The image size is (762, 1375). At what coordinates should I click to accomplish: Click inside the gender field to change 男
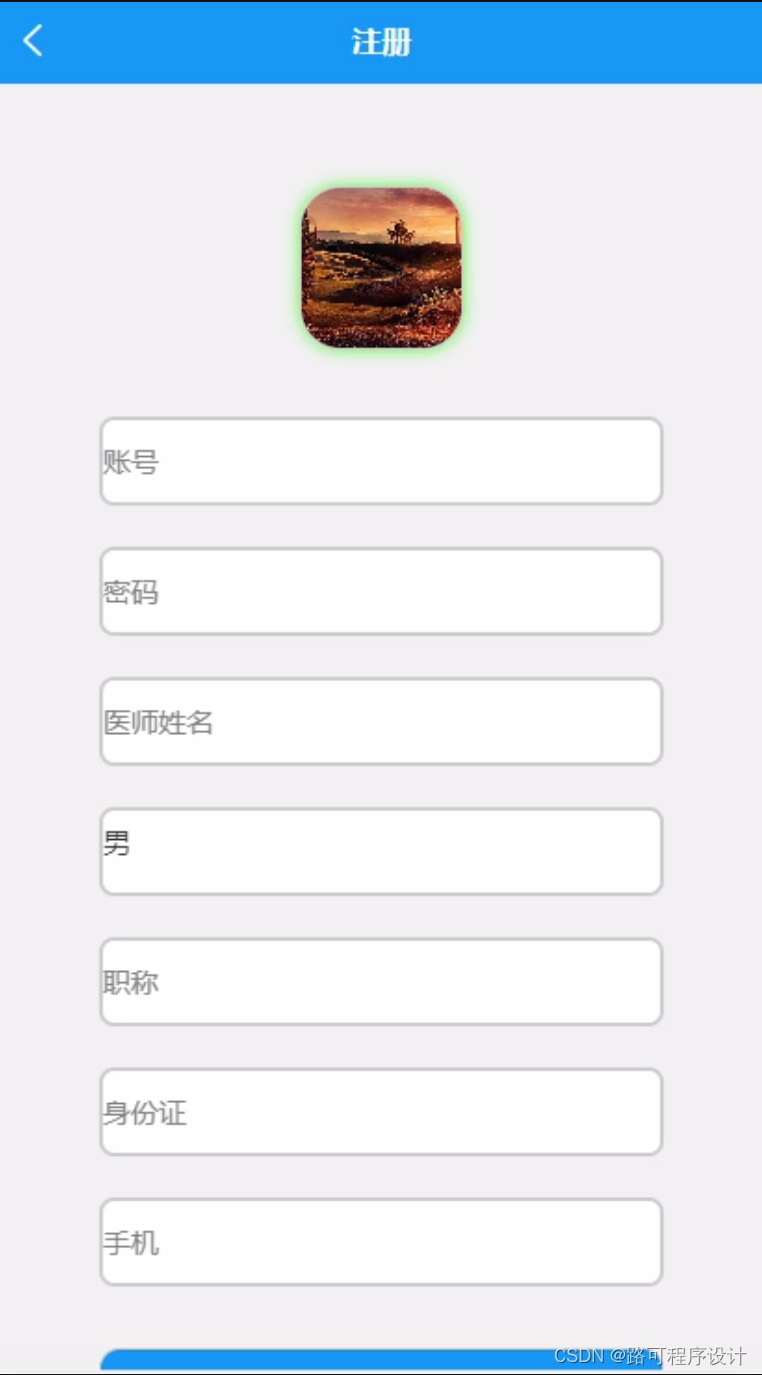point(381,851)
